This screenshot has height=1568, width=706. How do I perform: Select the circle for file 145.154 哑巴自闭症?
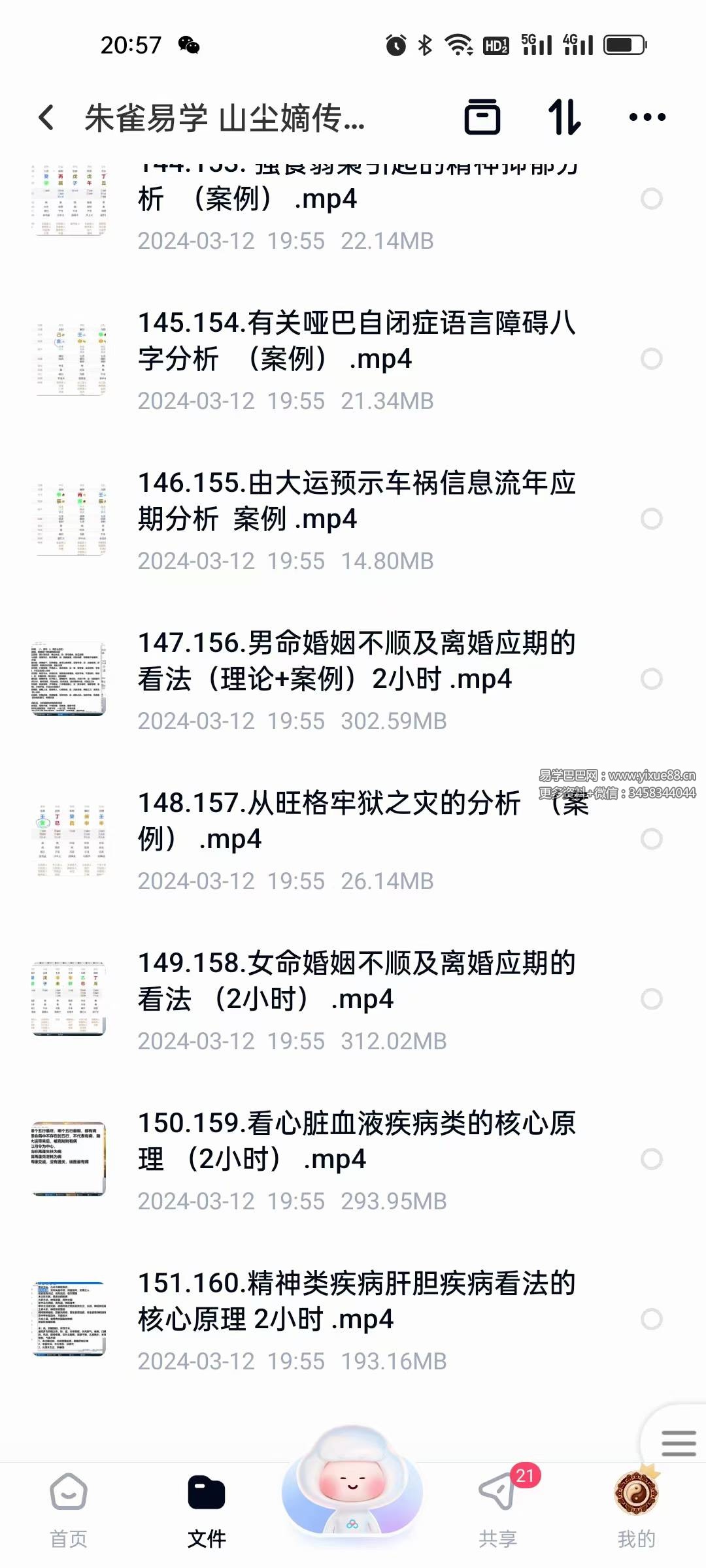tap(651, 359)
